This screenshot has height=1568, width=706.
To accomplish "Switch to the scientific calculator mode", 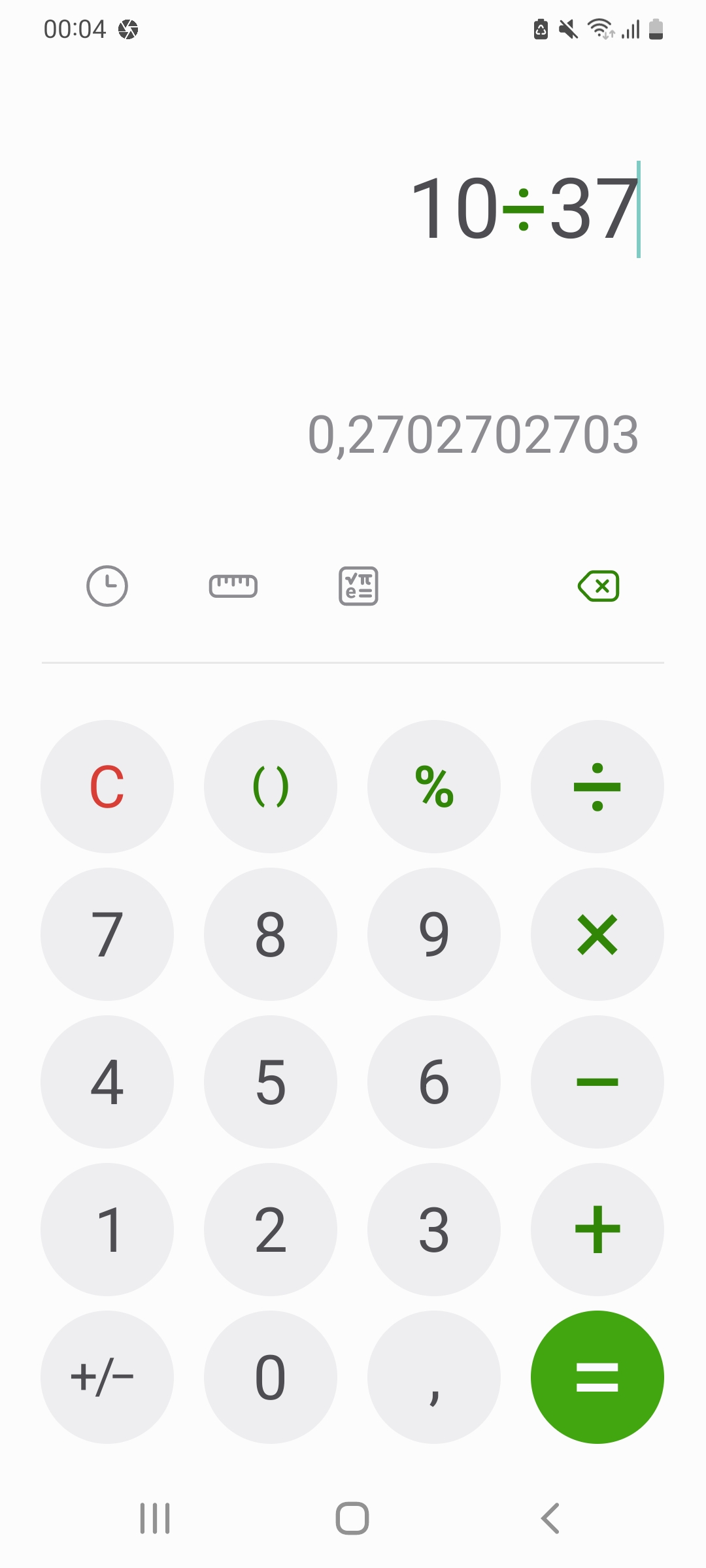I will coord(358,585).
